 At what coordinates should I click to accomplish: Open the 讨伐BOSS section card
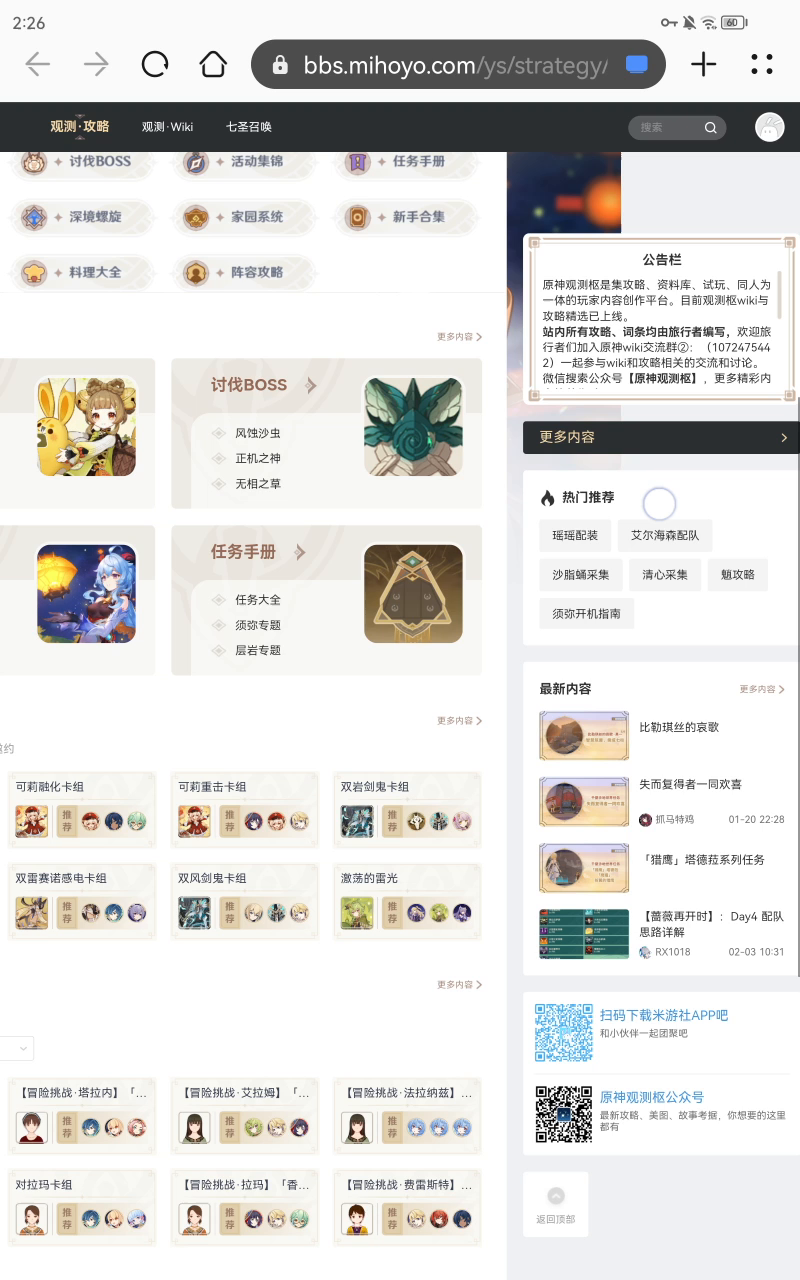(x=327, y=433)
